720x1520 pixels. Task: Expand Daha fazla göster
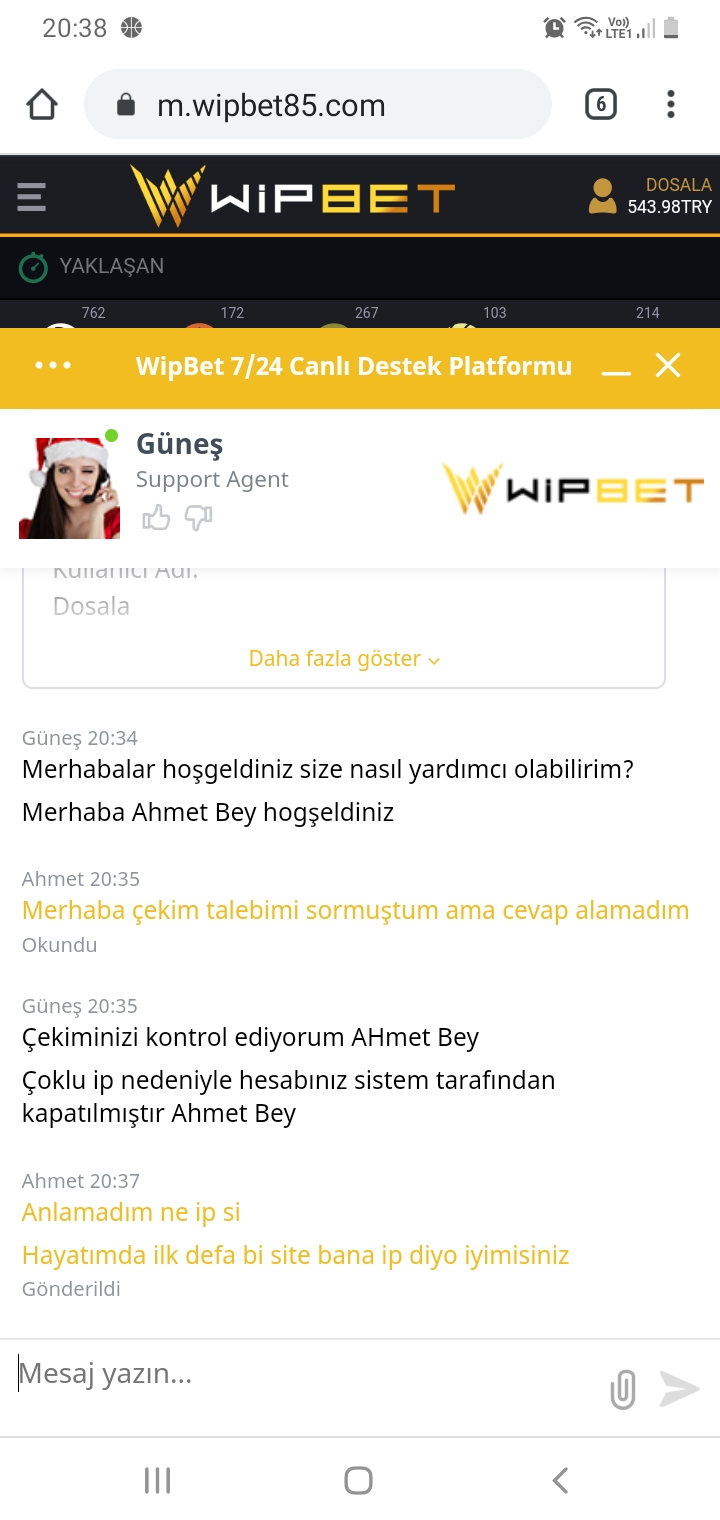pyautogui.click(x=344, y=659)
